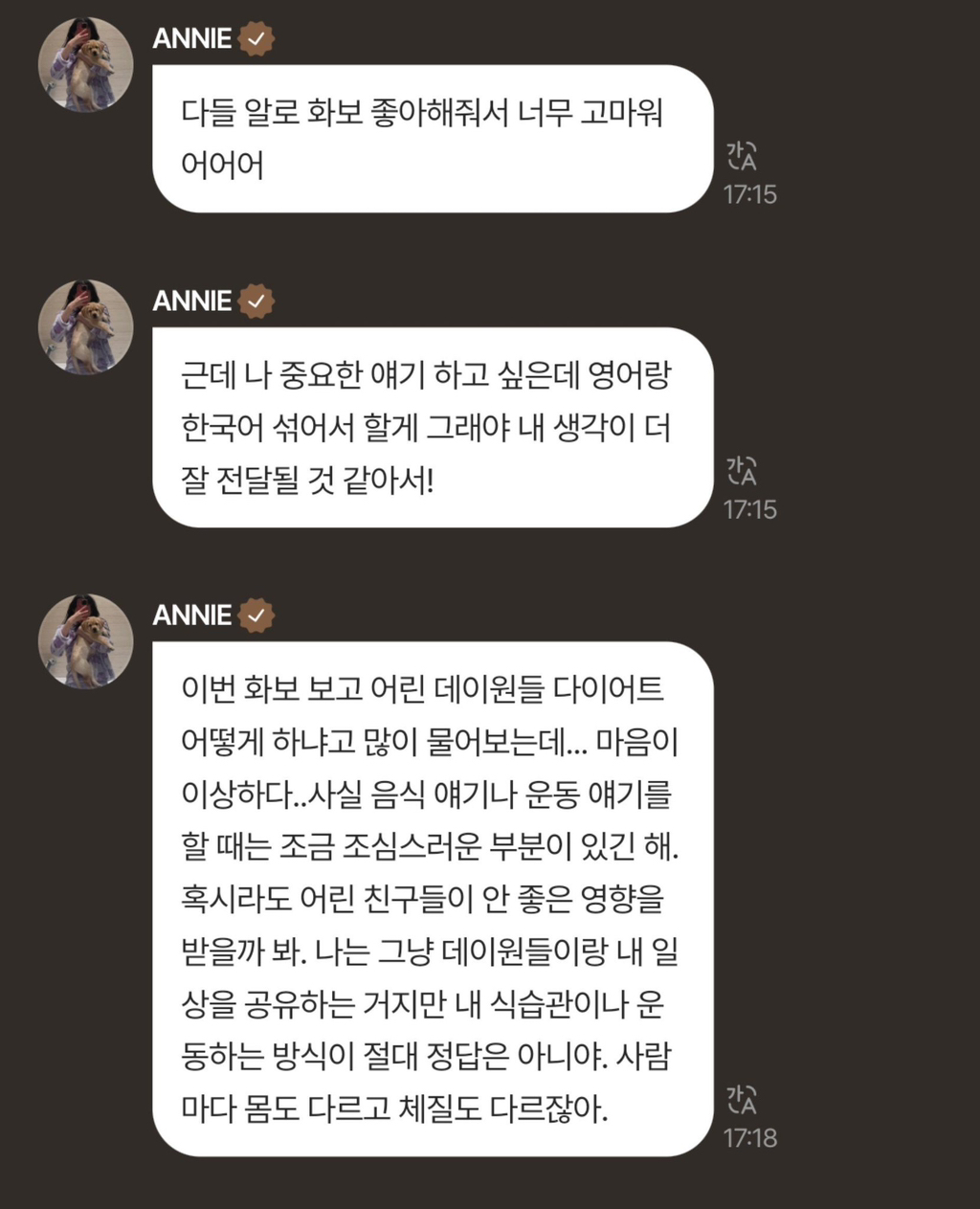
Task: Open ANNIE's profile photo beside the 알로 화보 message
Action: (85, 64)
